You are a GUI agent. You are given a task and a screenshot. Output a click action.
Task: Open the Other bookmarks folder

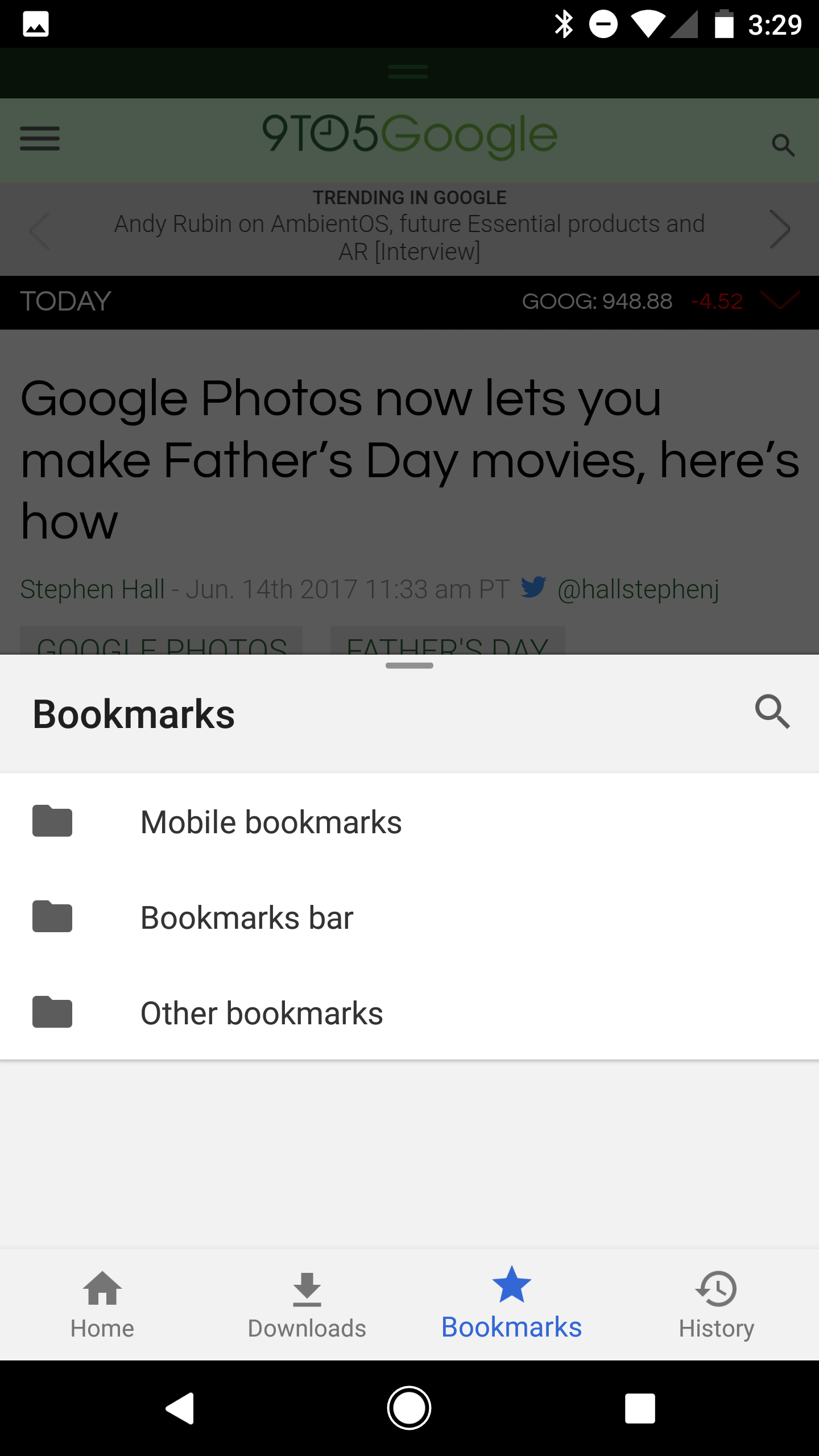pyautogui.click(x=409, y=1013)
